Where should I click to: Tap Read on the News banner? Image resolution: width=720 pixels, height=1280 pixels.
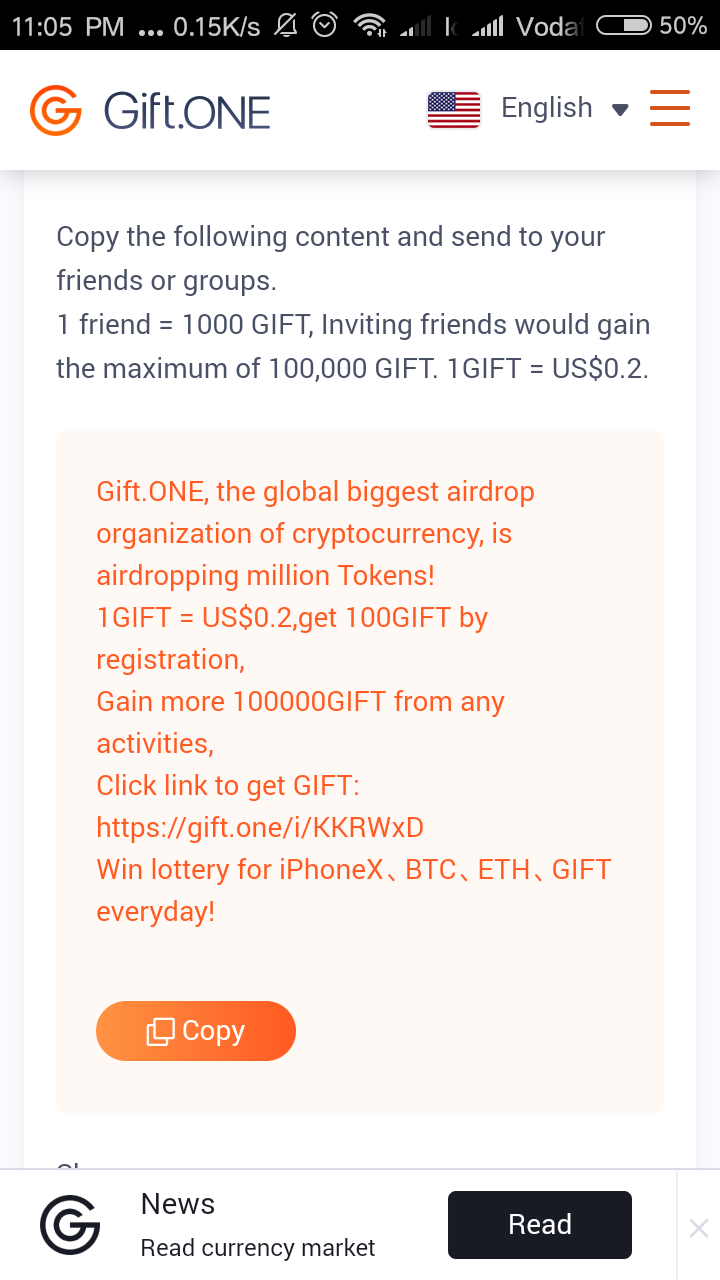click(x=539, y=1224)
